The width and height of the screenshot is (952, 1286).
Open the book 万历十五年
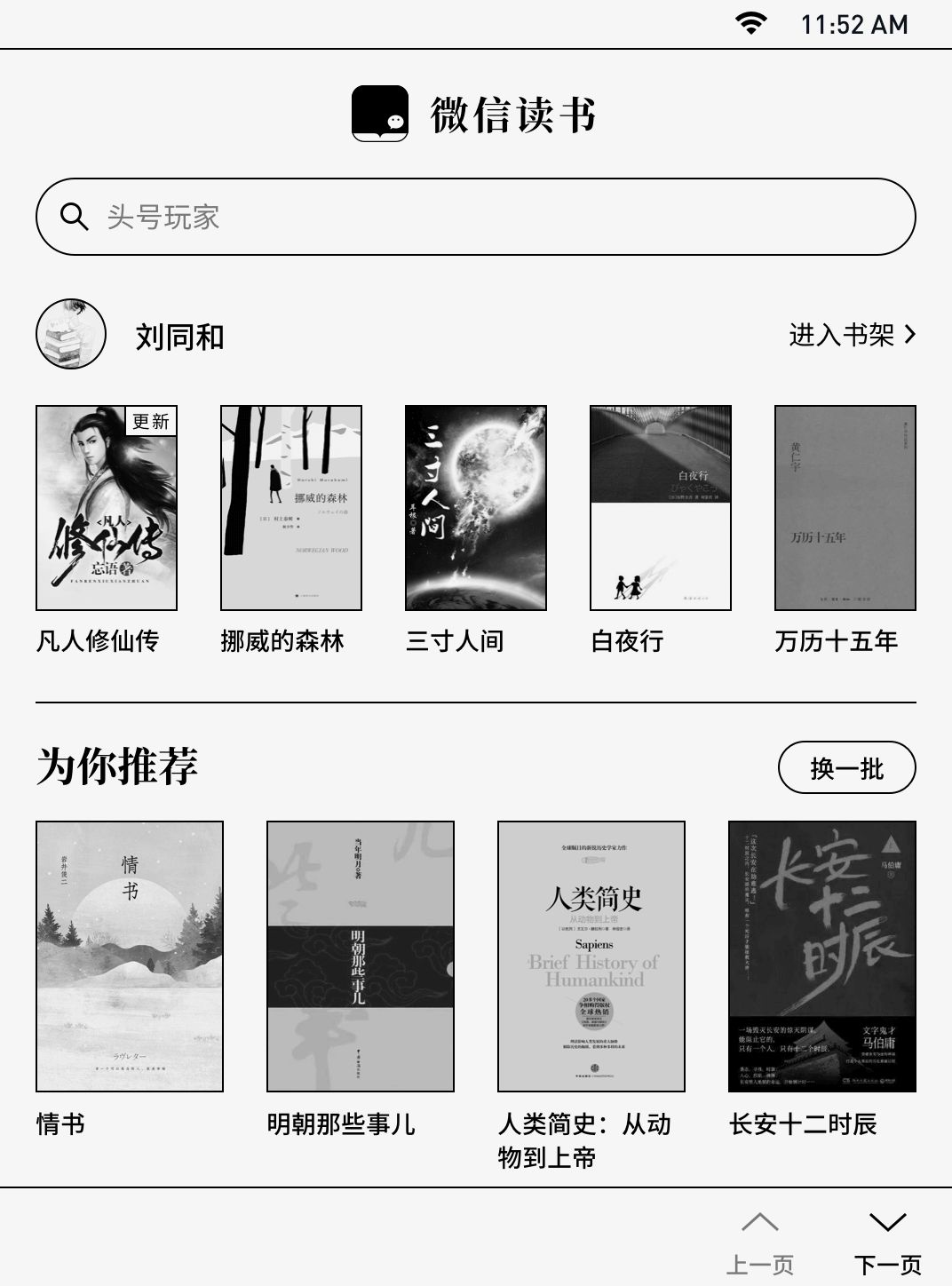845,508
